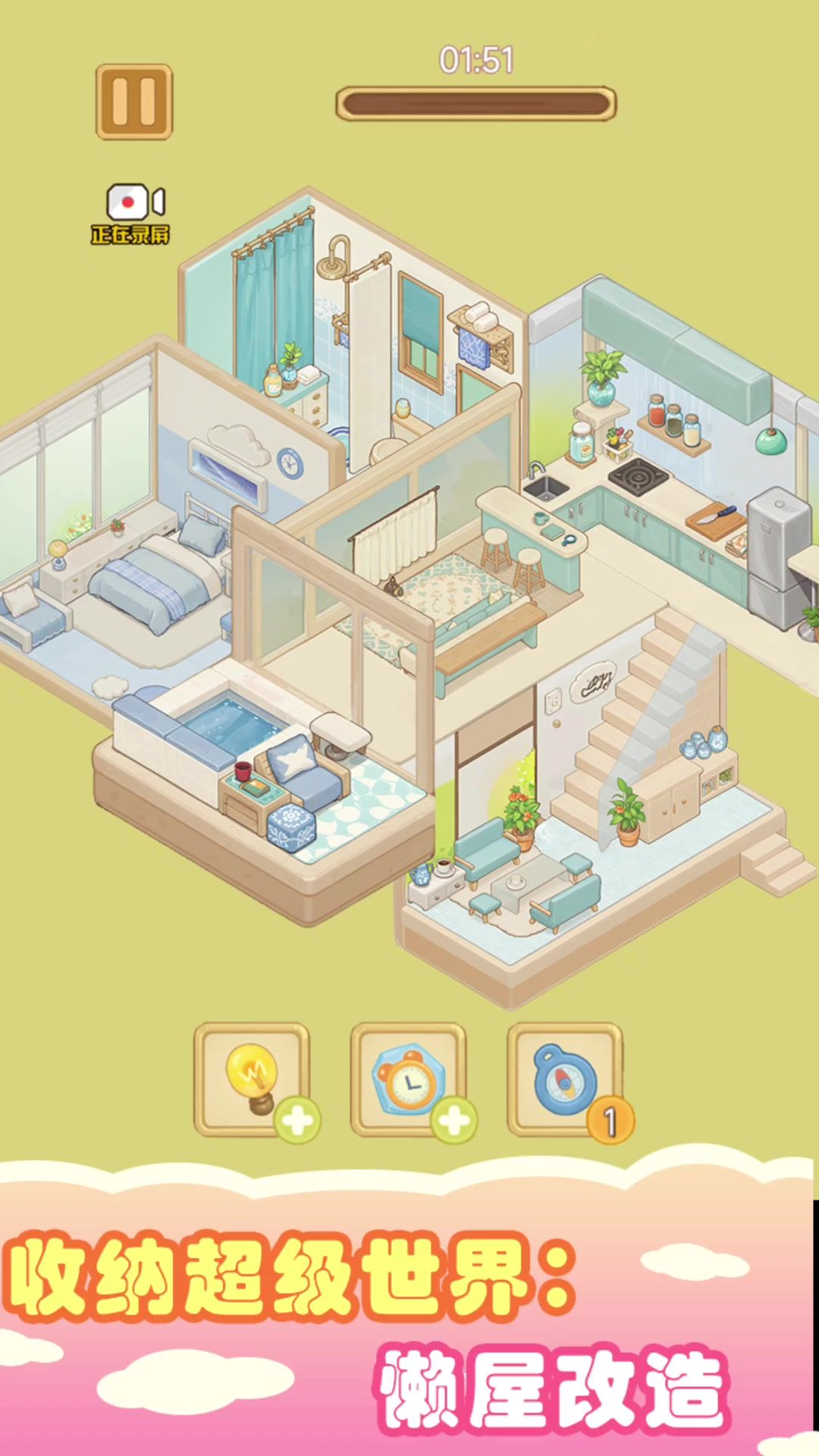Viewport: 819px width, 1456px height.
Task: Pause the game
Action: click(134, 102)
